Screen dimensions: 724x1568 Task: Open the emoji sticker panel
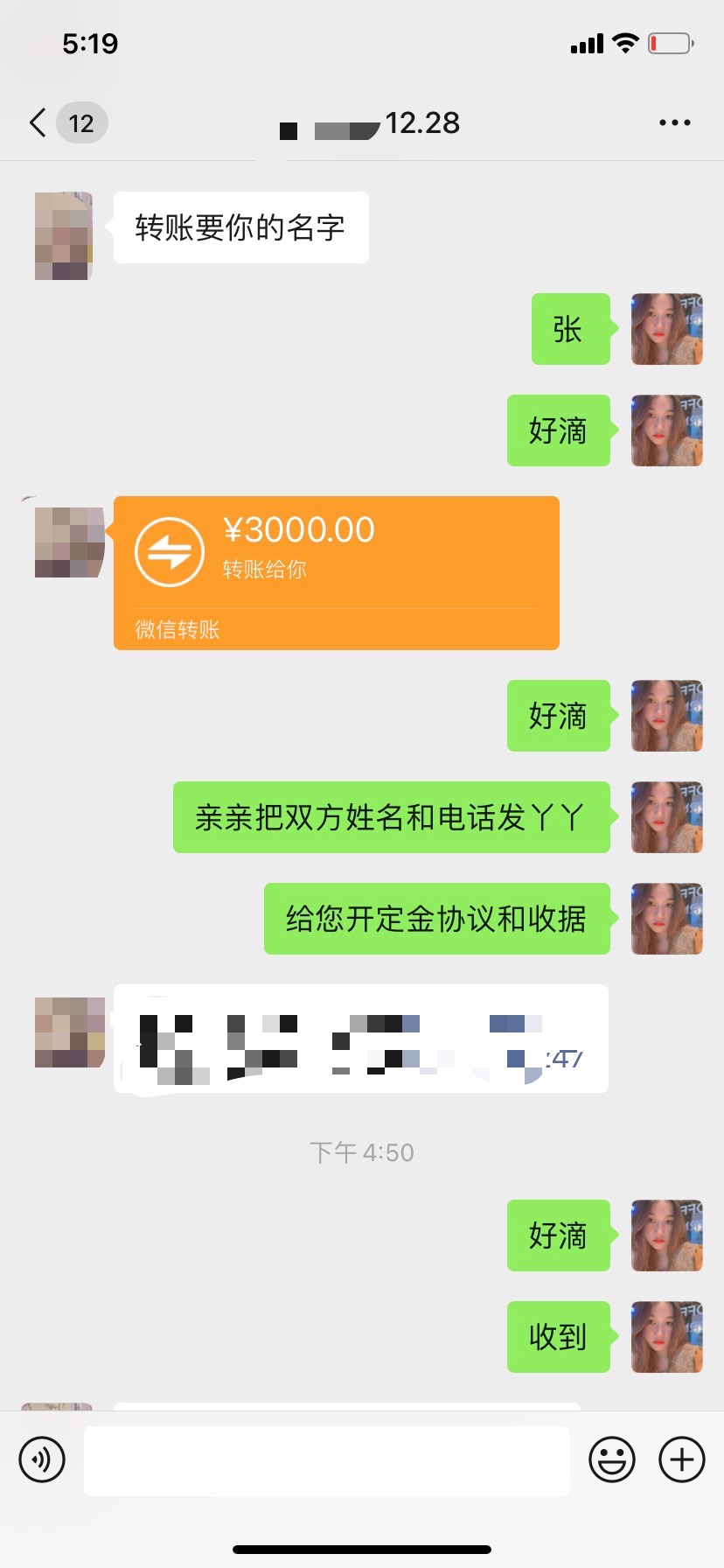[611, 1459]
